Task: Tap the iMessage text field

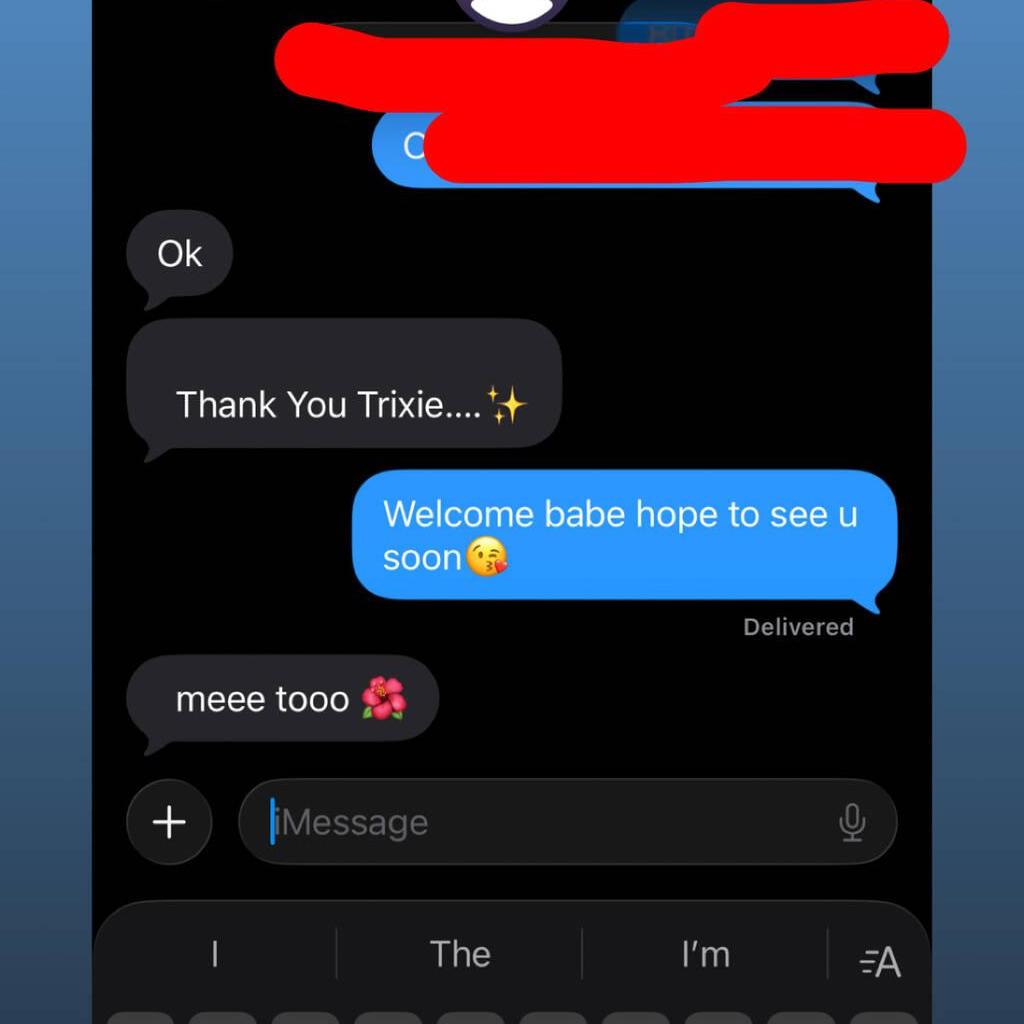Action: click(x=540, y=822)
